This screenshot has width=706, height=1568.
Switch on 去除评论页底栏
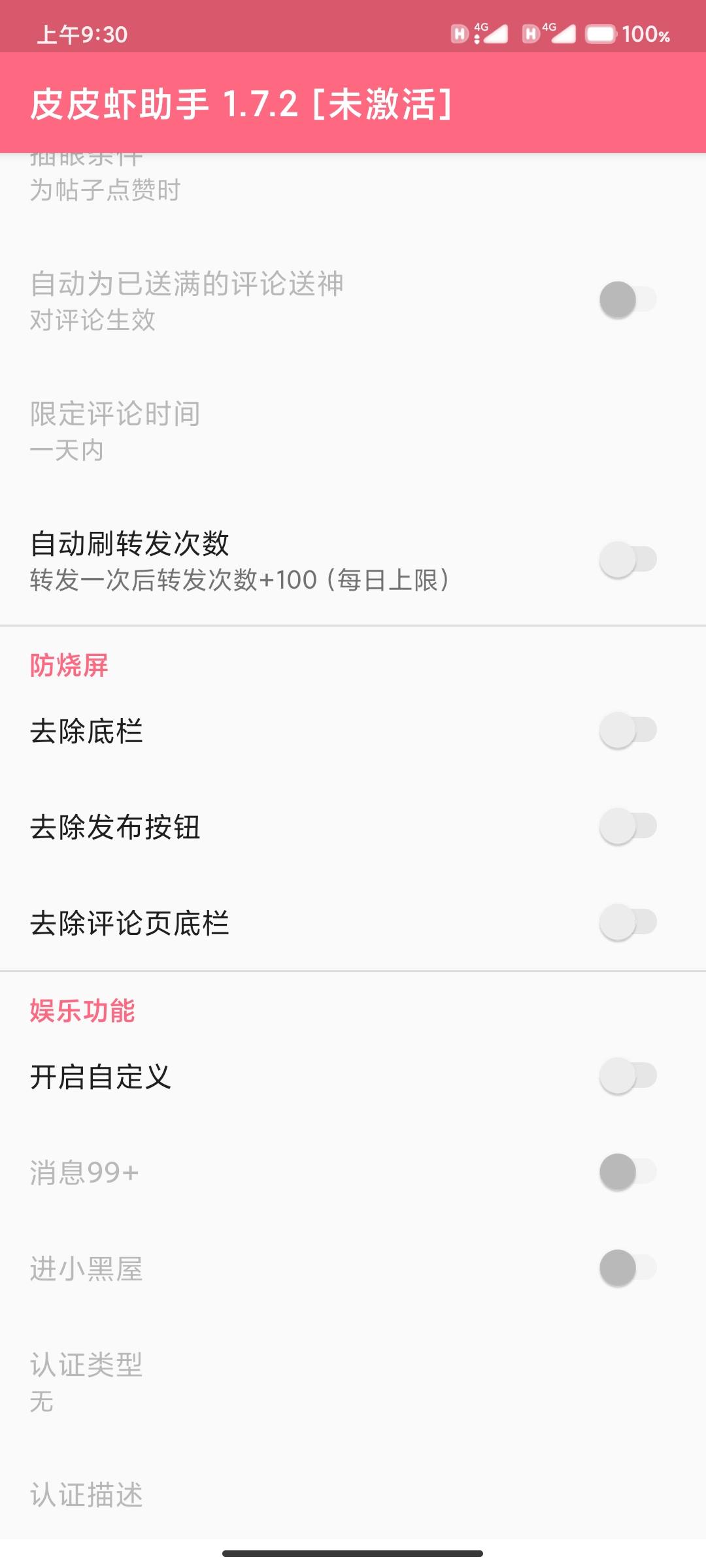tap(628, 923)
